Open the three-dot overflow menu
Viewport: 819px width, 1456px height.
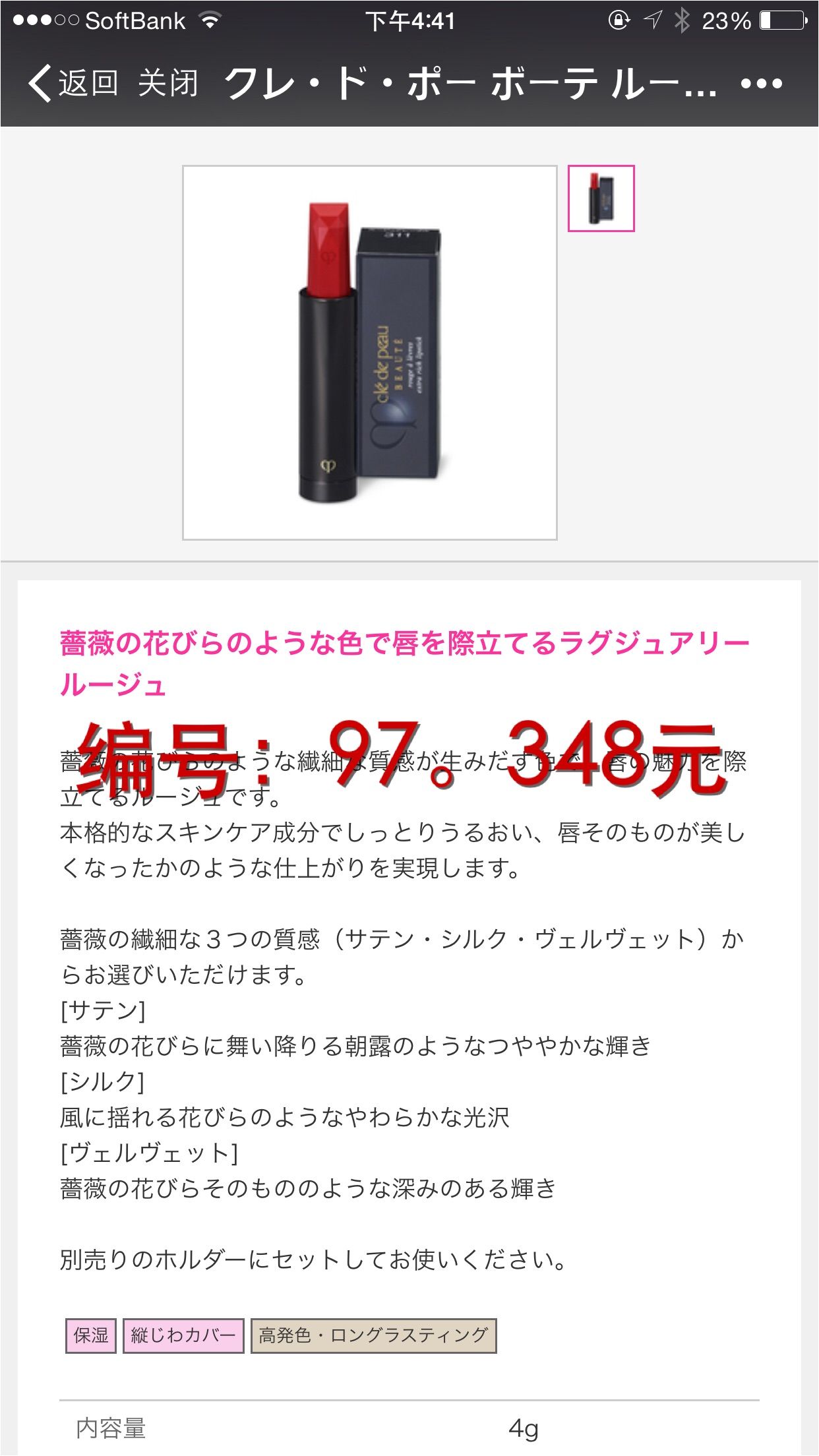tap(761, 84)
